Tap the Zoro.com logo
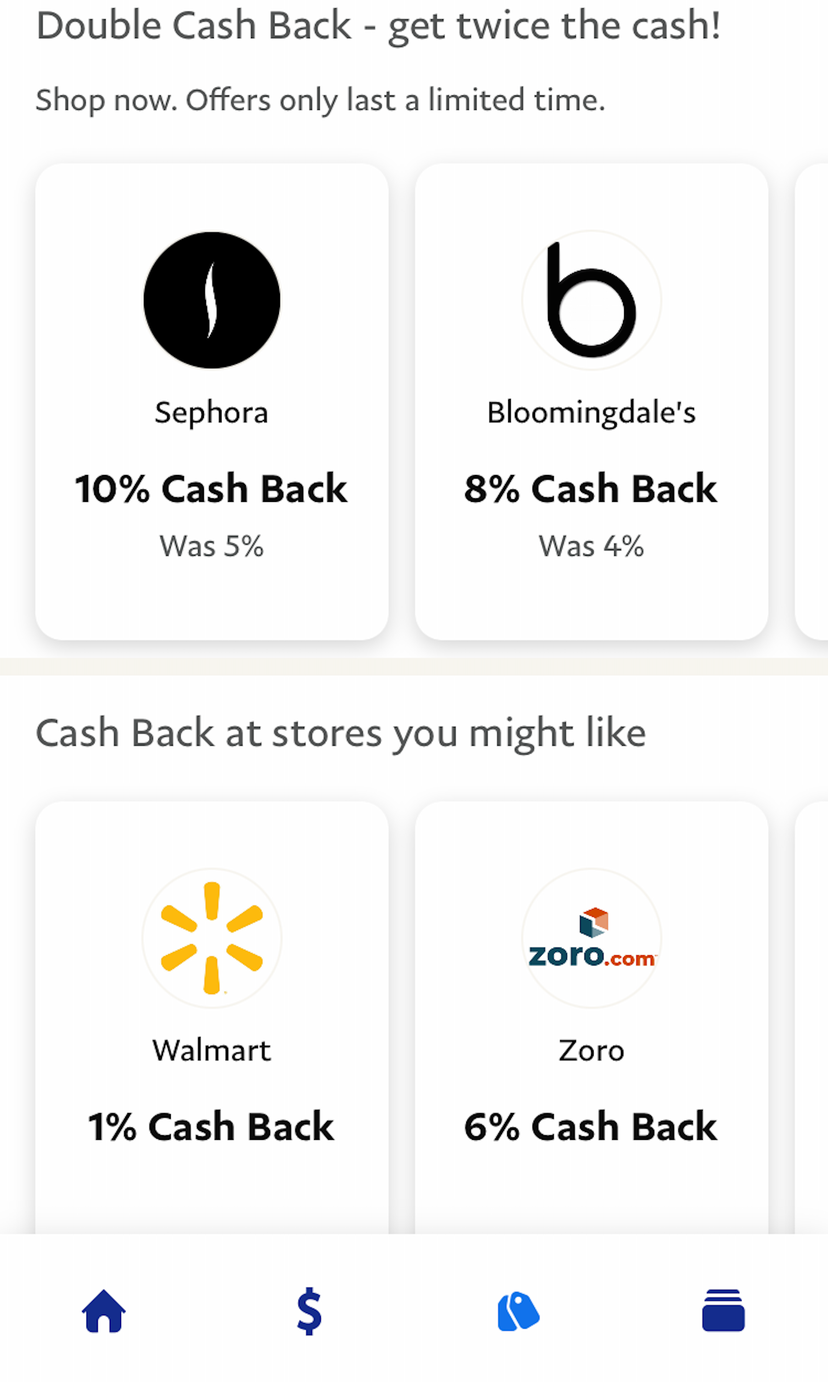This screenshot has width=828, height=1382. point(591,937)
